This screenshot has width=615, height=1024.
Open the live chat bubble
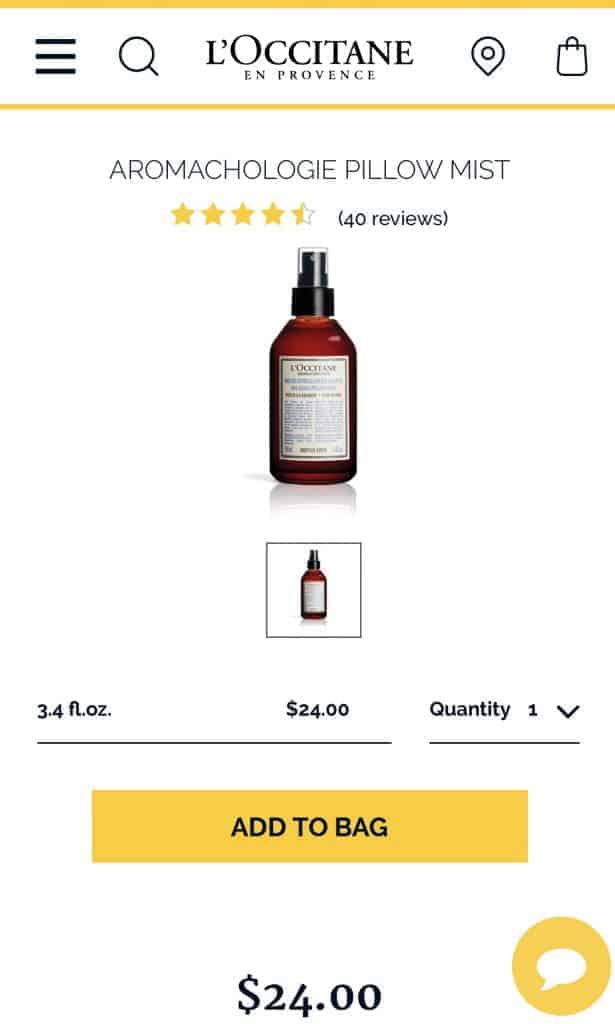point(560,966)
